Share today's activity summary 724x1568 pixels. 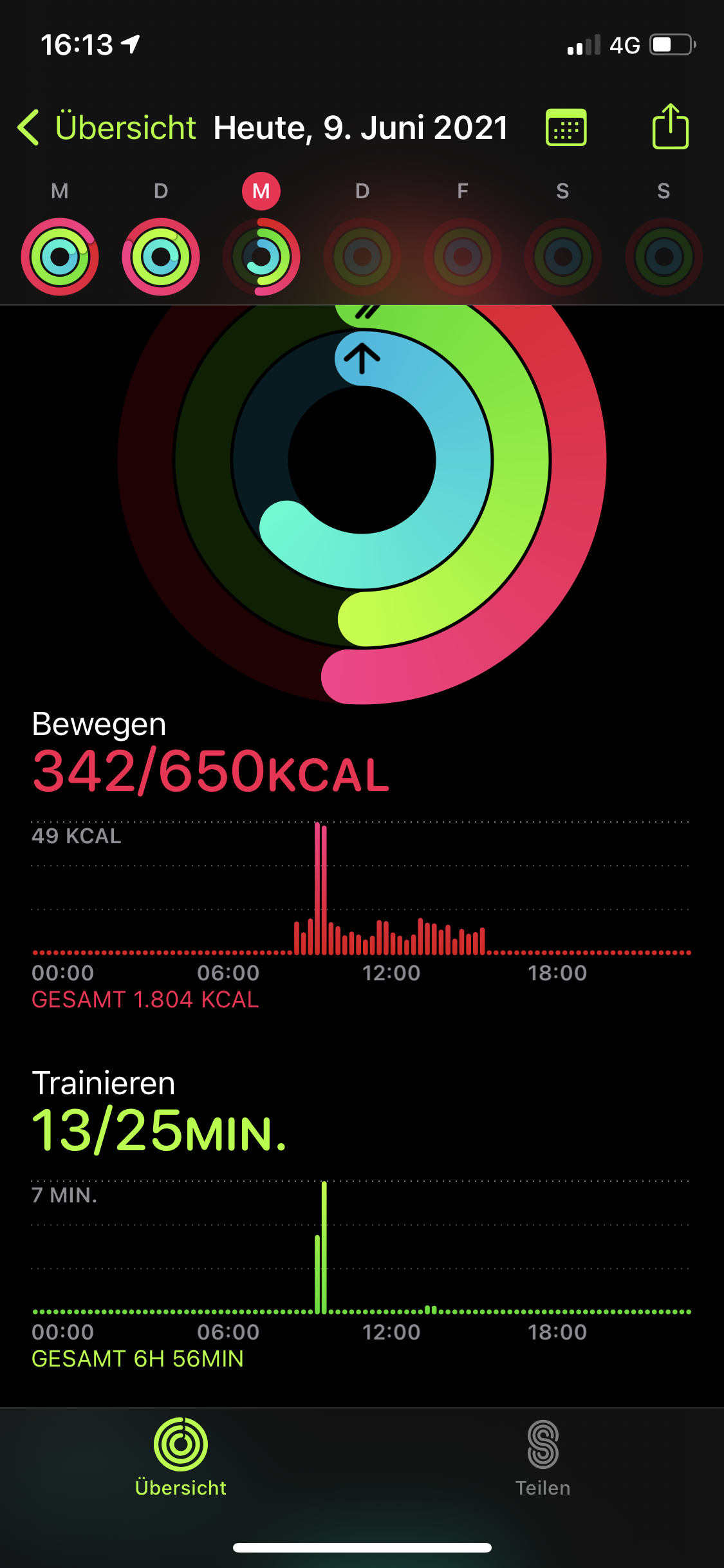tap(670, 127)
